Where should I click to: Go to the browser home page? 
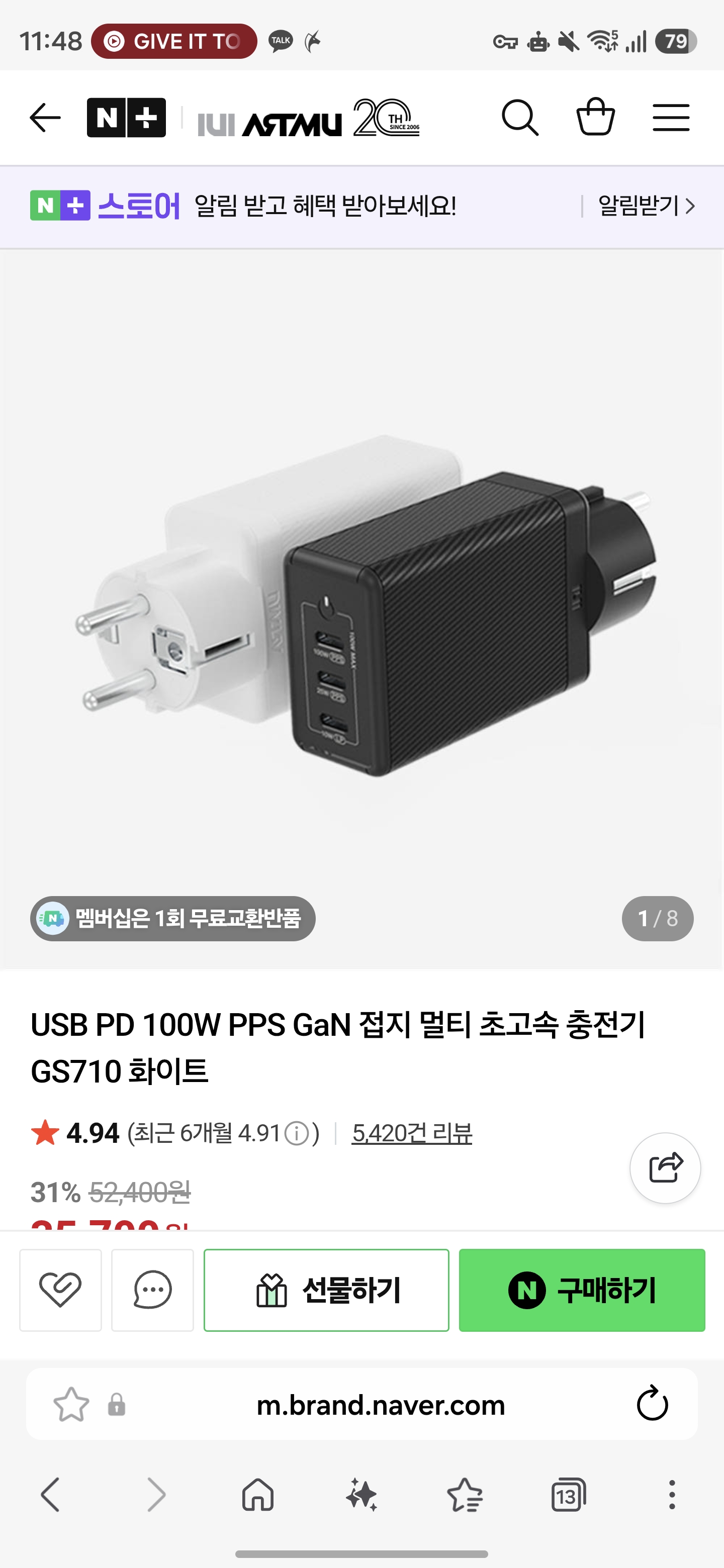pyautogui.click(x=258, y=1495)
